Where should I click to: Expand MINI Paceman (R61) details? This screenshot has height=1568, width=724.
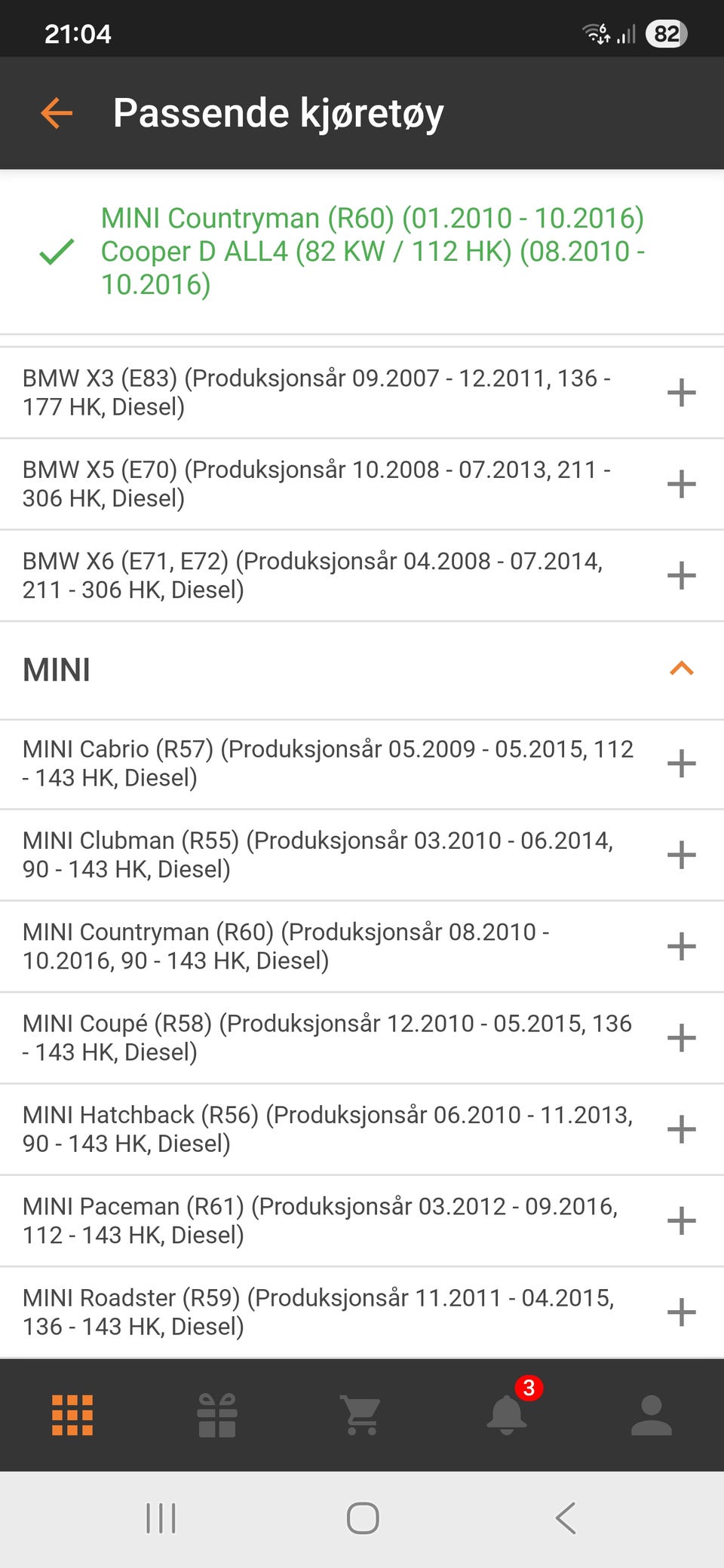point(681,1220)
